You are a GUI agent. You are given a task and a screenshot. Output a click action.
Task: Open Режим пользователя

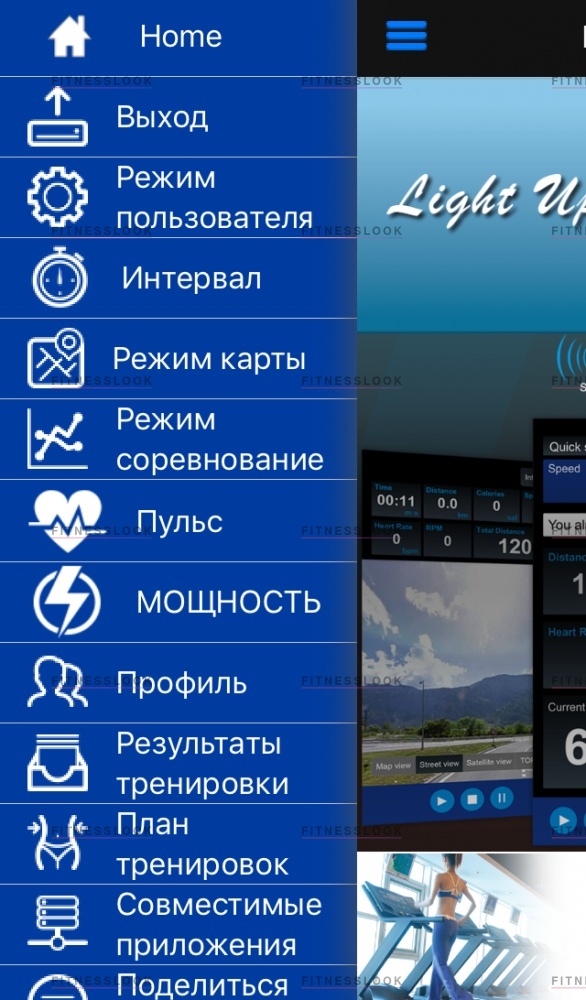(x=178, y=198)
